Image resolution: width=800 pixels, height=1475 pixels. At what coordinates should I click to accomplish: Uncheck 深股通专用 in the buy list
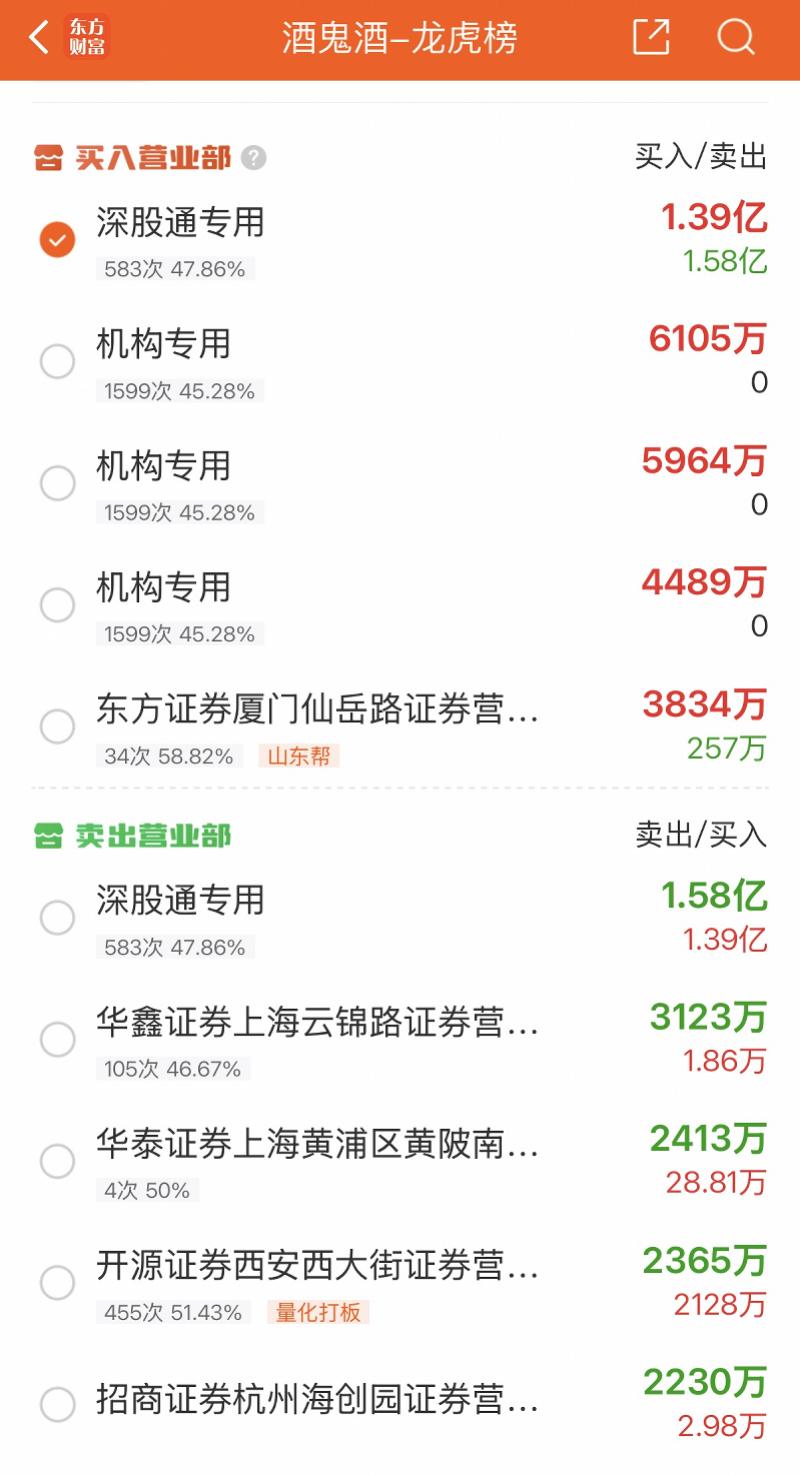point(57,239)
